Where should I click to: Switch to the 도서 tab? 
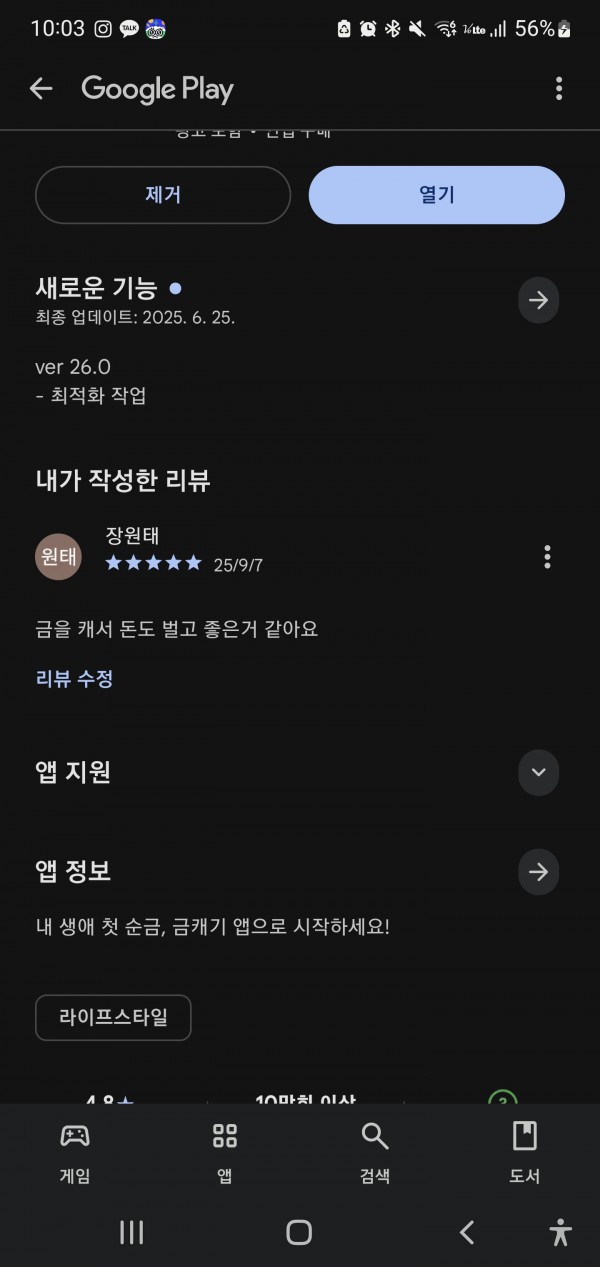pyautogui.click(x=525, y=1153)
